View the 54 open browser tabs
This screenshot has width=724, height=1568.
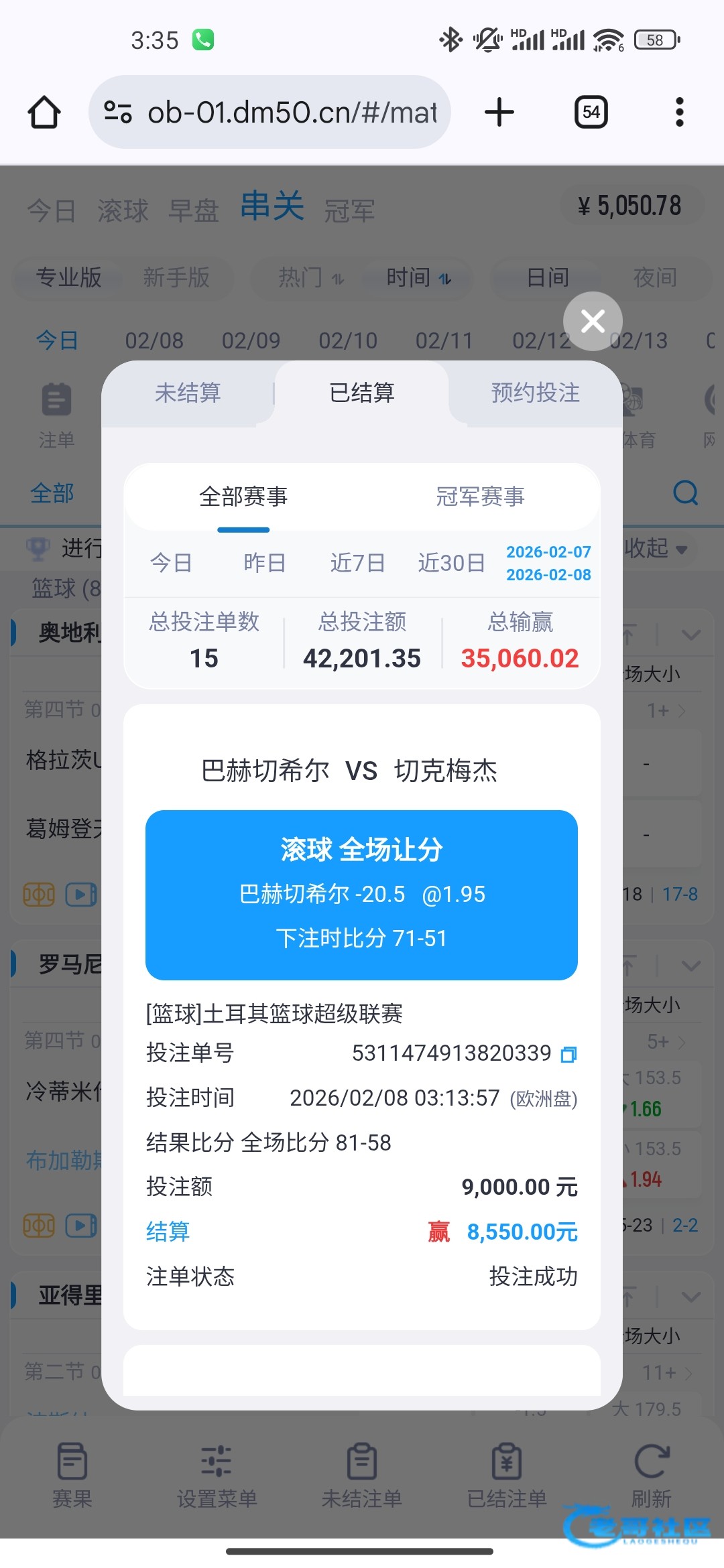(591, 112)
